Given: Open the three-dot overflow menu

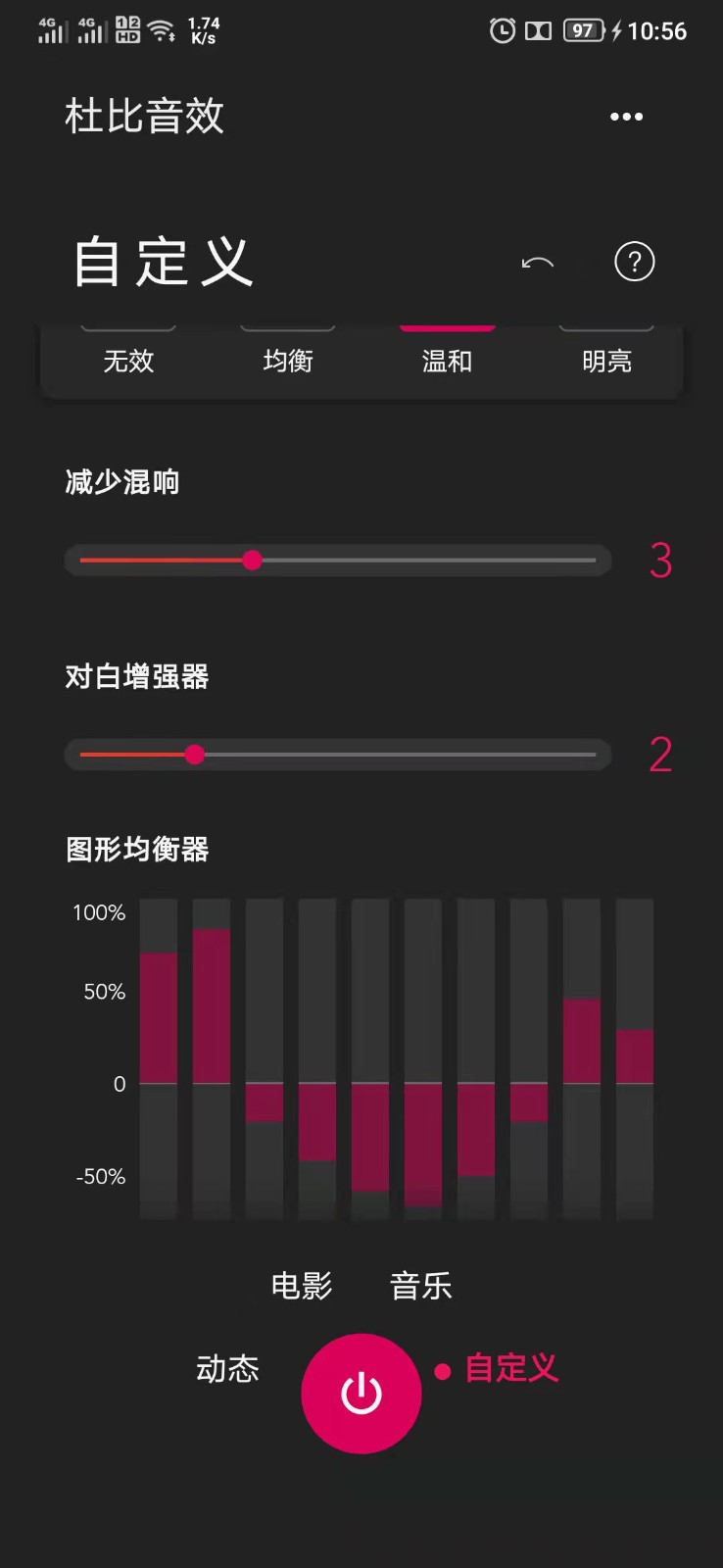Looking at the screenshot, I should tap(626, 117).
